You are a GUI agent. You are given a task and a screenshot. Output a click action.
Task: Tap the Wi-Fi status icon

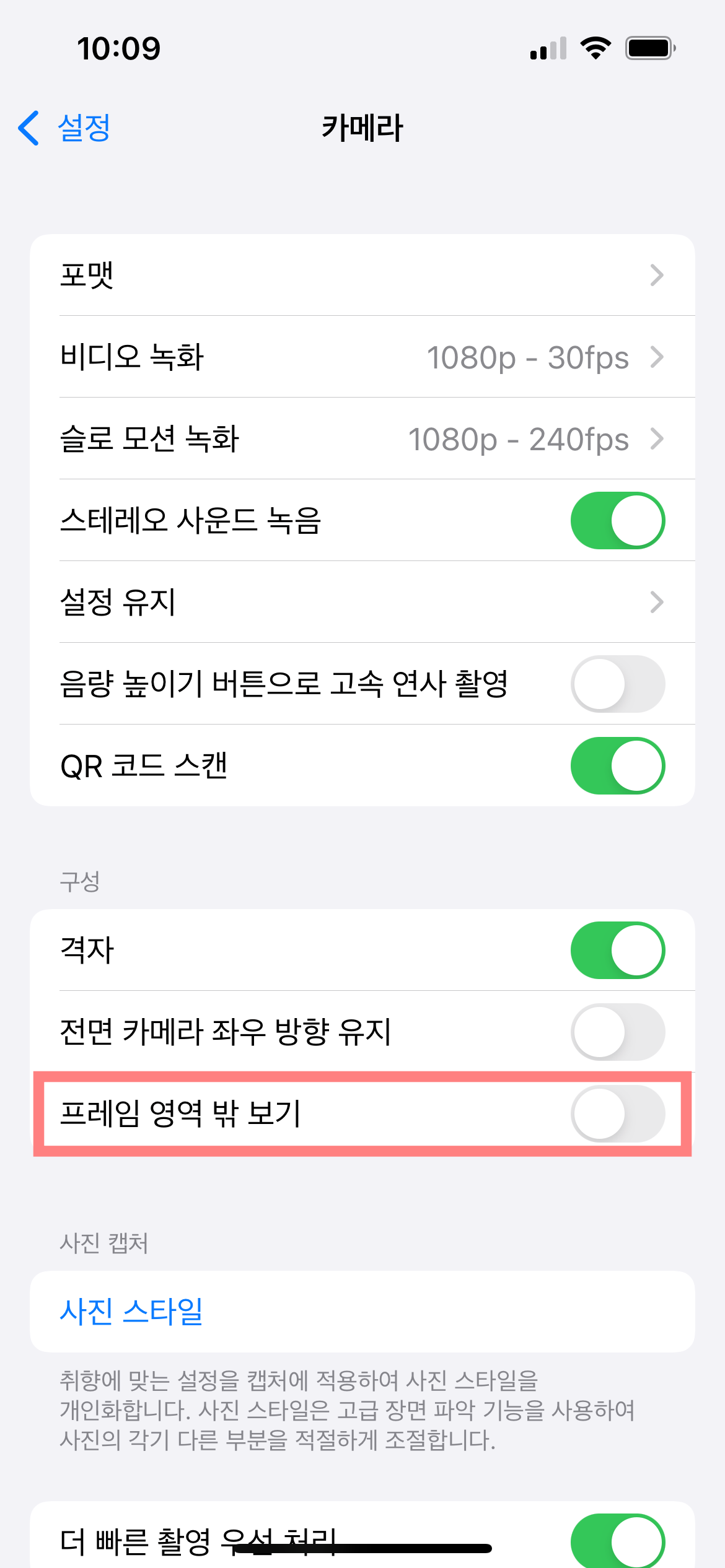[x=595, y=47]
